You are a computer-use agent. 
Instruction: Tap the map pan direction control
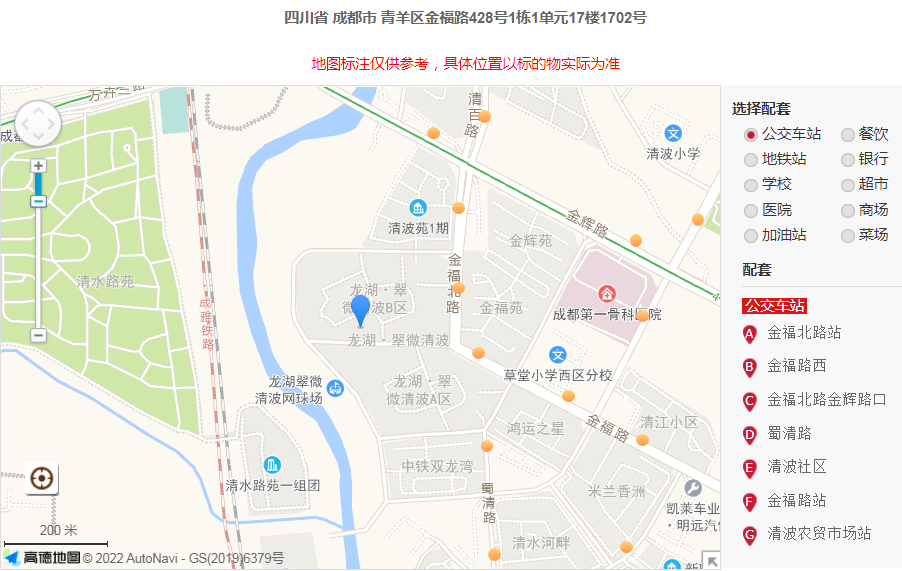point(38,124)
